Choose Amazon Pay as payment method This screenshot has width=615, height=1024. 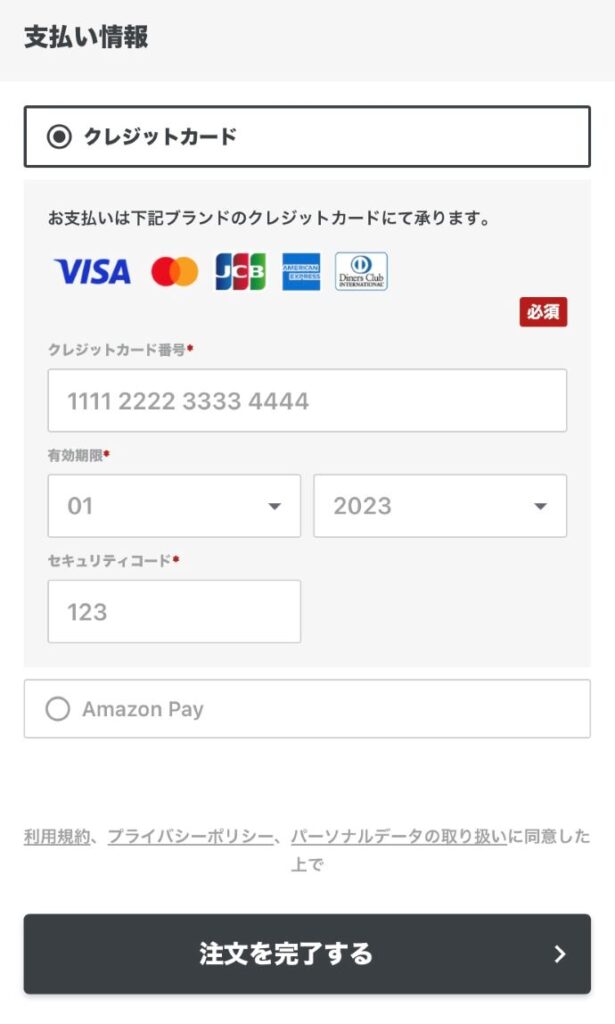coord(58,709)
